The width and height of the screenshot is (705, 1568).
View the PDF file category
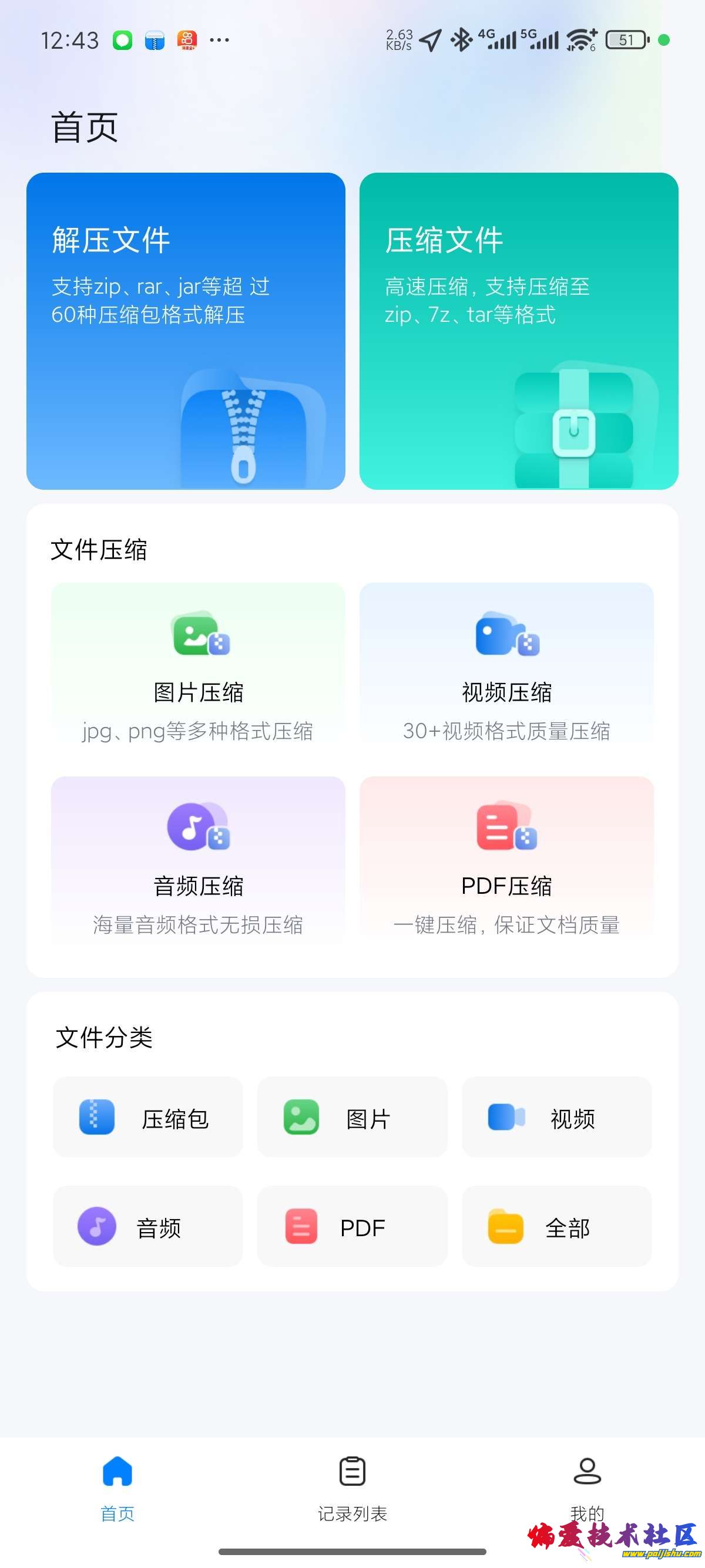[x=352, y=1227]
